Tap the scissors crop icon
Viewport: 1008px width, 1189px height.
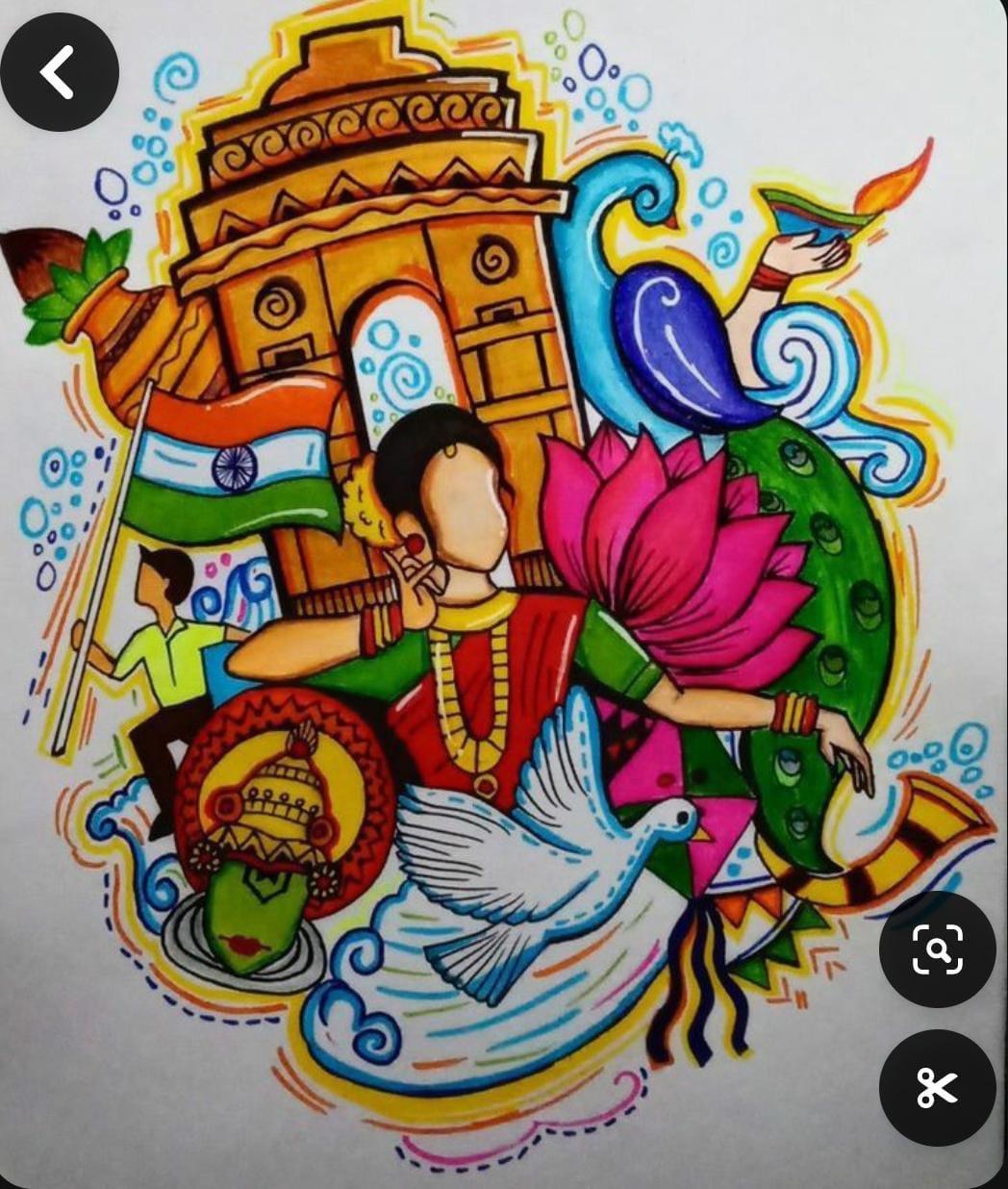937,1088
